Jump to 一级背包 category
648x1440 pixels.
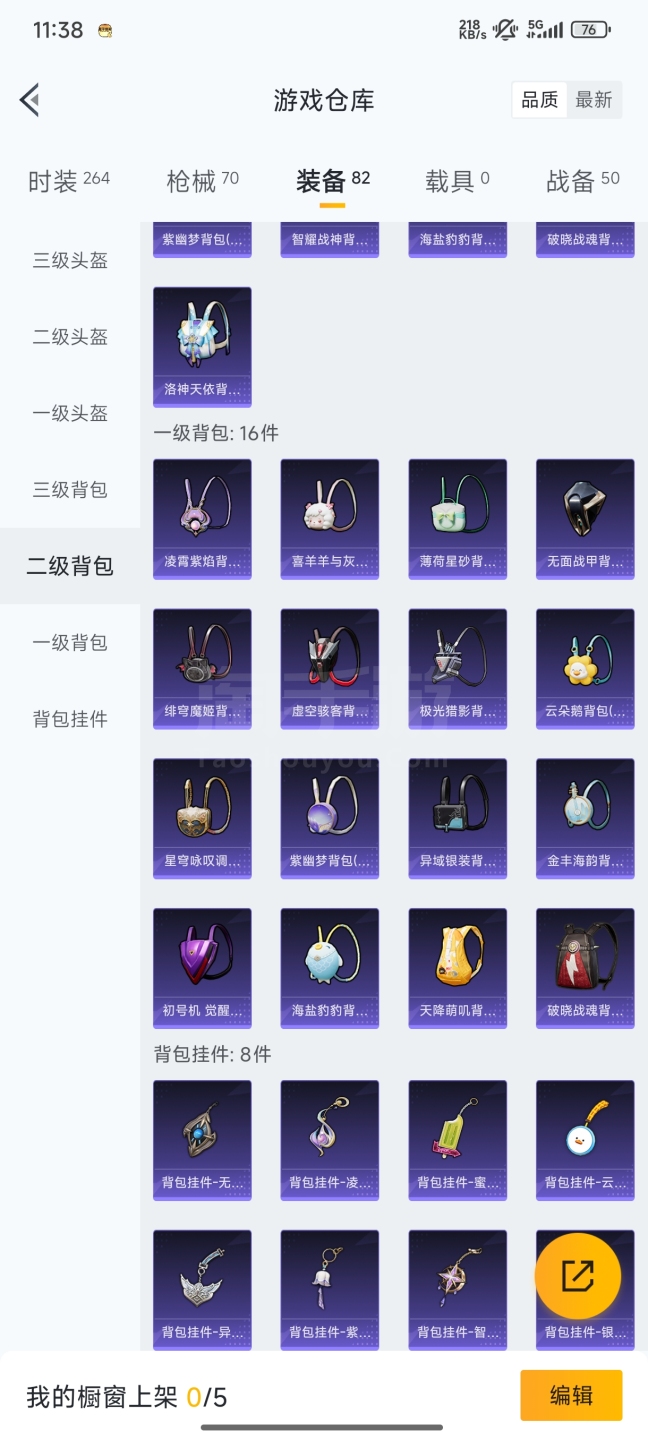pyautogui.click(x=70, y=642)
